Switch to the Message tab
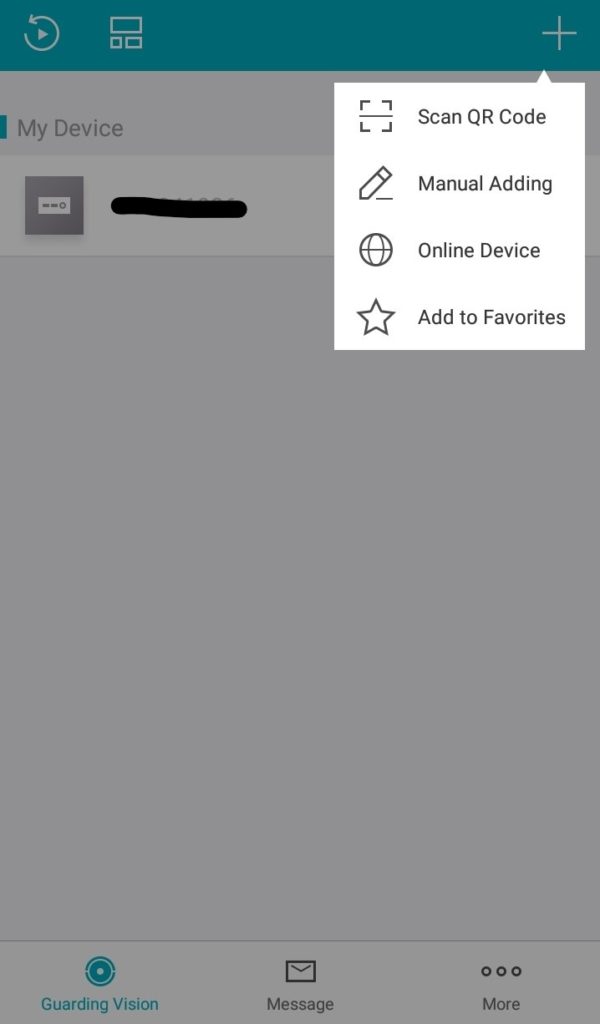The image size is (600, 1024). [x=300, y=984]
